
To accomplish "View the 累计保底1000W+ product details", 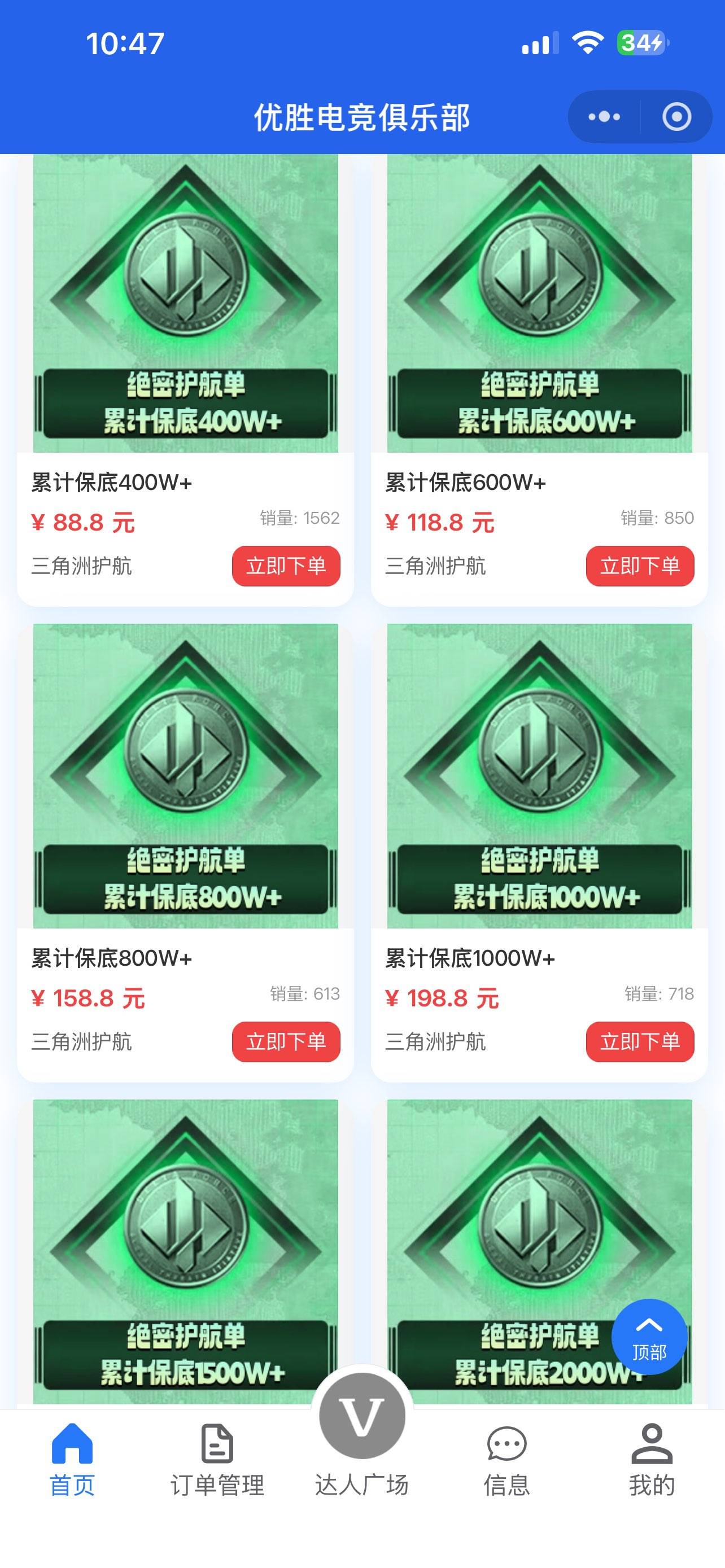I will (x=539, y=776).
